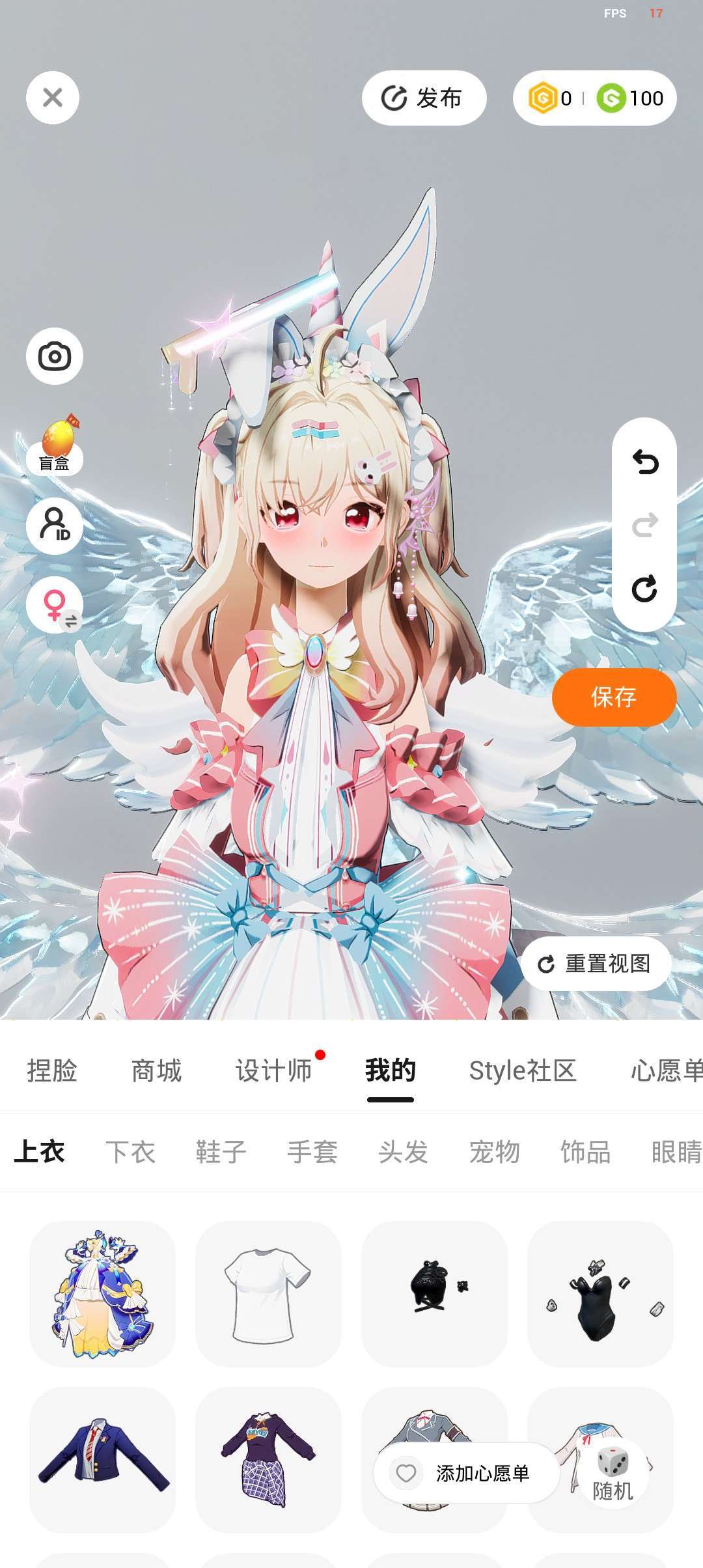
Task: Open the camera to take a photo
Action: (x=55, y=356)
